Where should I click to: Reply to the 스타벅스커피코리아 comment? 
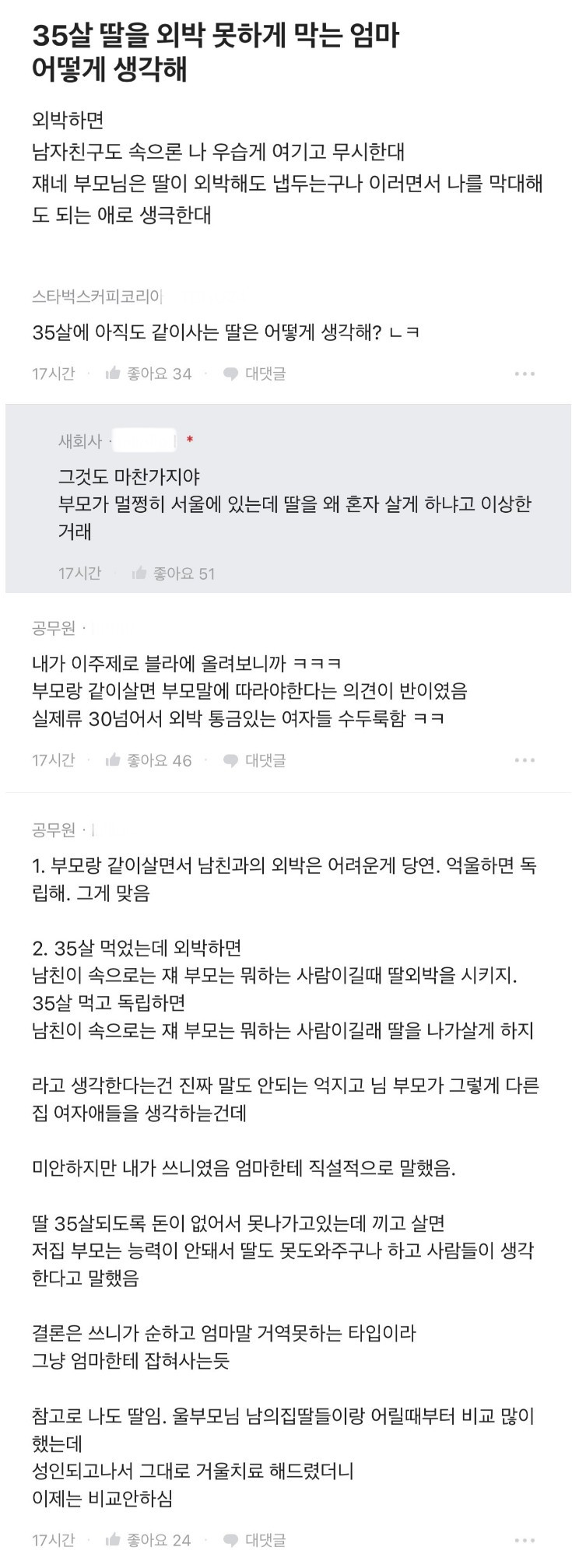pos(255,374)
